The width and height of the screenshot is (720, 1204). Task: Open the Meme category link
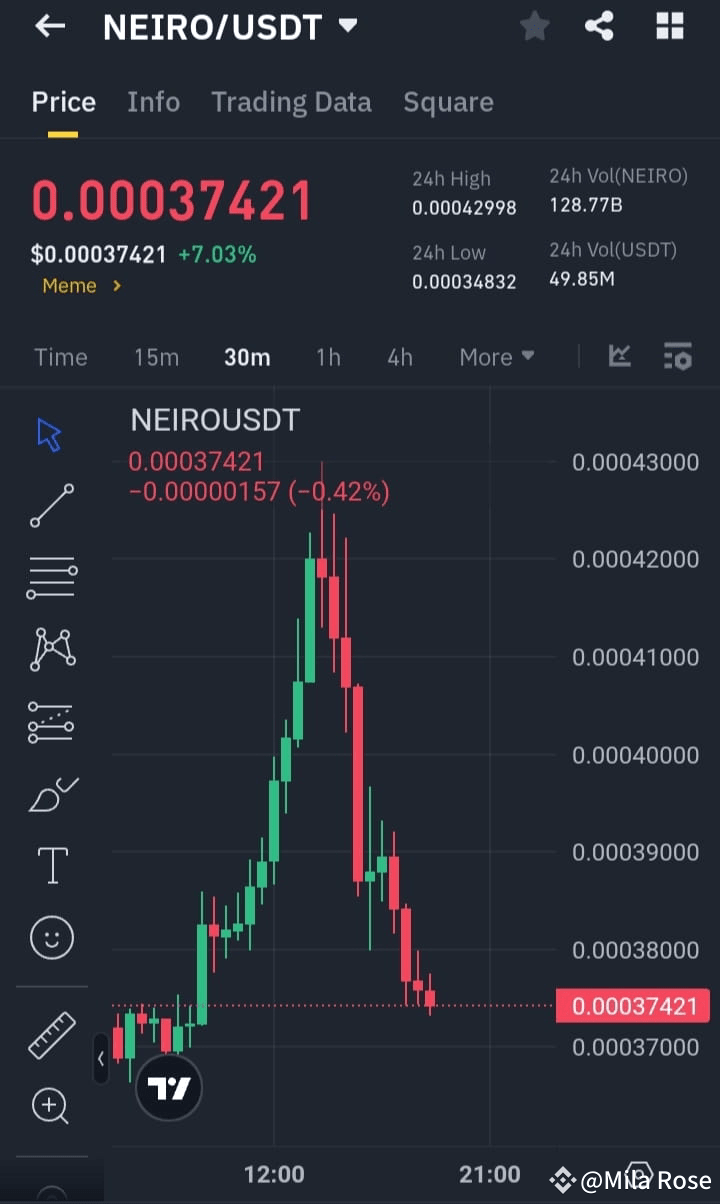80,285
